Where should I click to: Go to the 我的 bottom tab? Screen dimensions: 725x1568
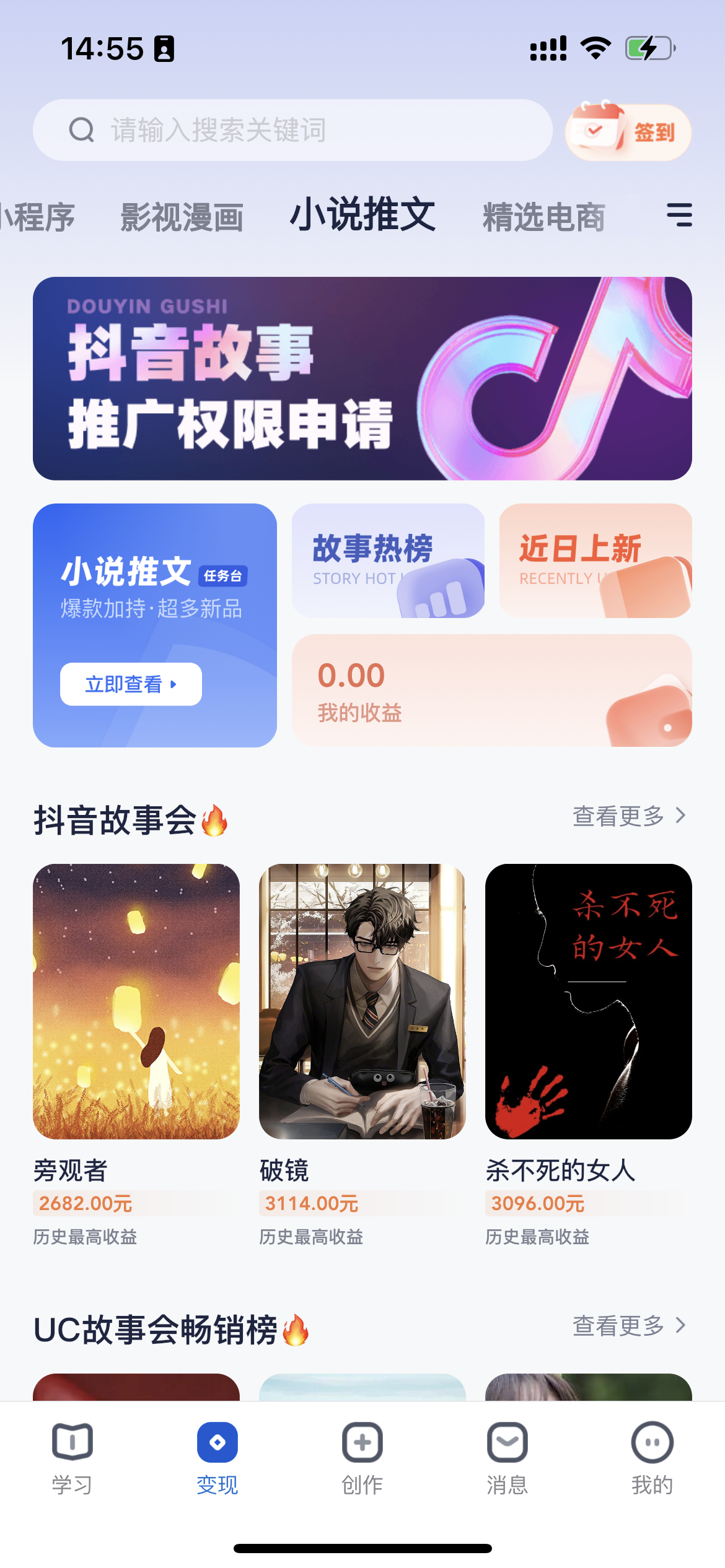(652, 1458)
